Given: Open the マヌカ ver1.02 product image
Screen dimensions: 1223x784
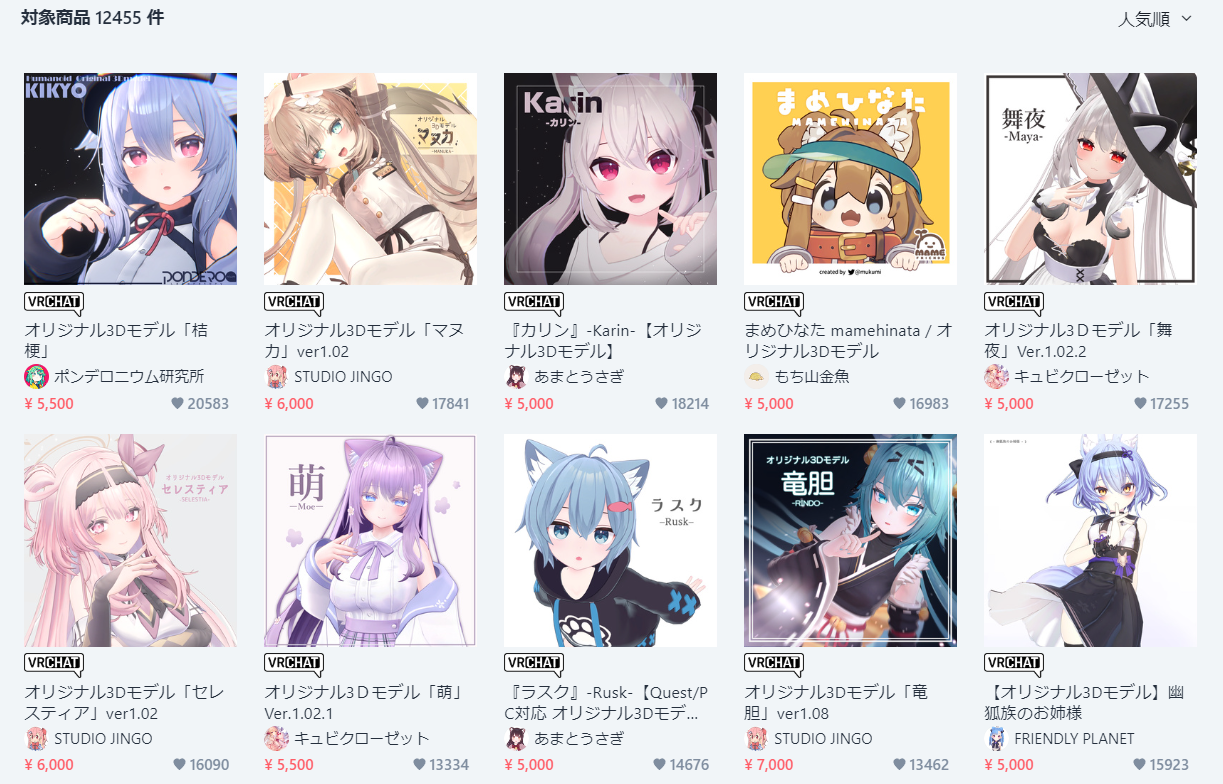Looking at the screenshot, I should [370, 179].
